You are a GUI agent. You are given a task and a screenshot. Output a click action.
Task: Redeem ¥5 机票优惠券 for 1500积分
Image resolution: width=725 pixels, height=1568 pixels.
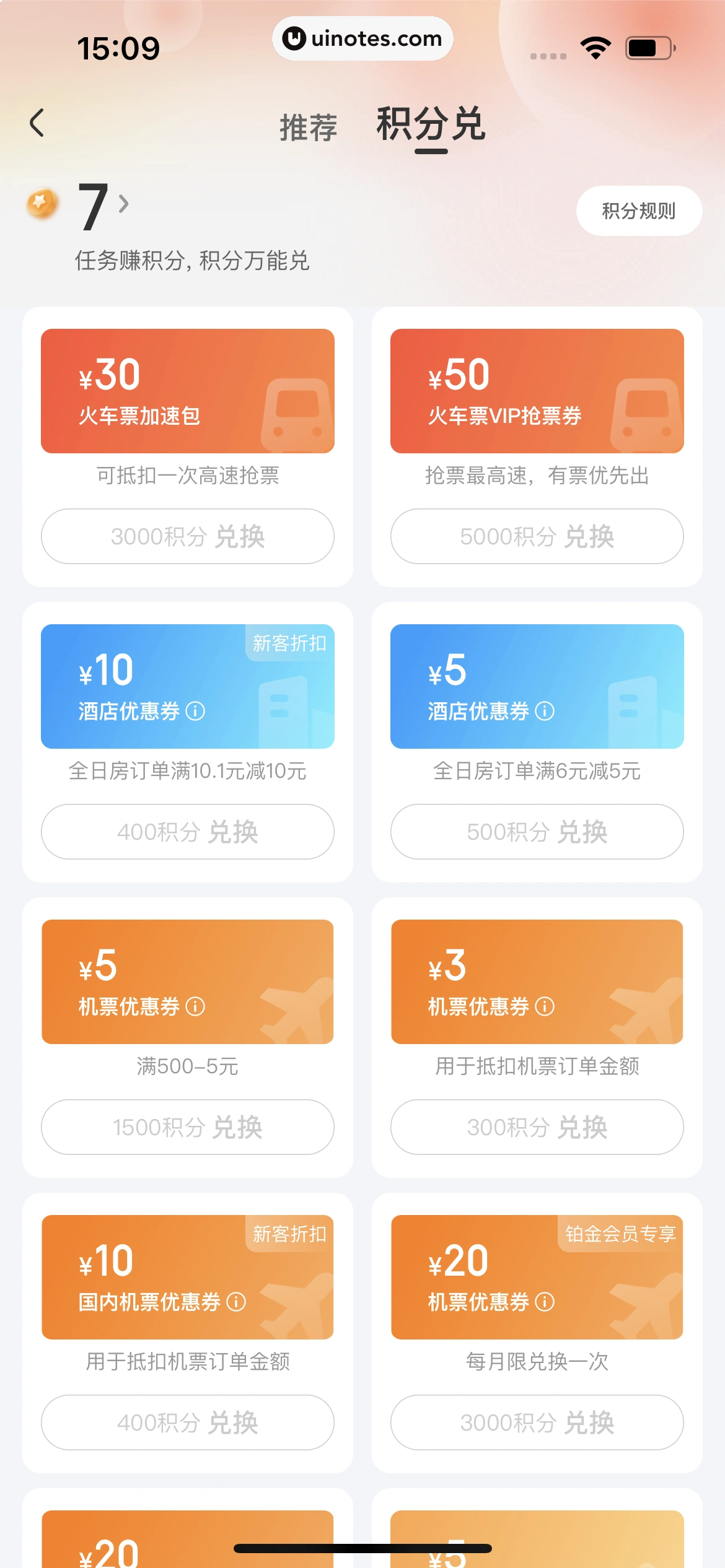(x=187, y=1127)
